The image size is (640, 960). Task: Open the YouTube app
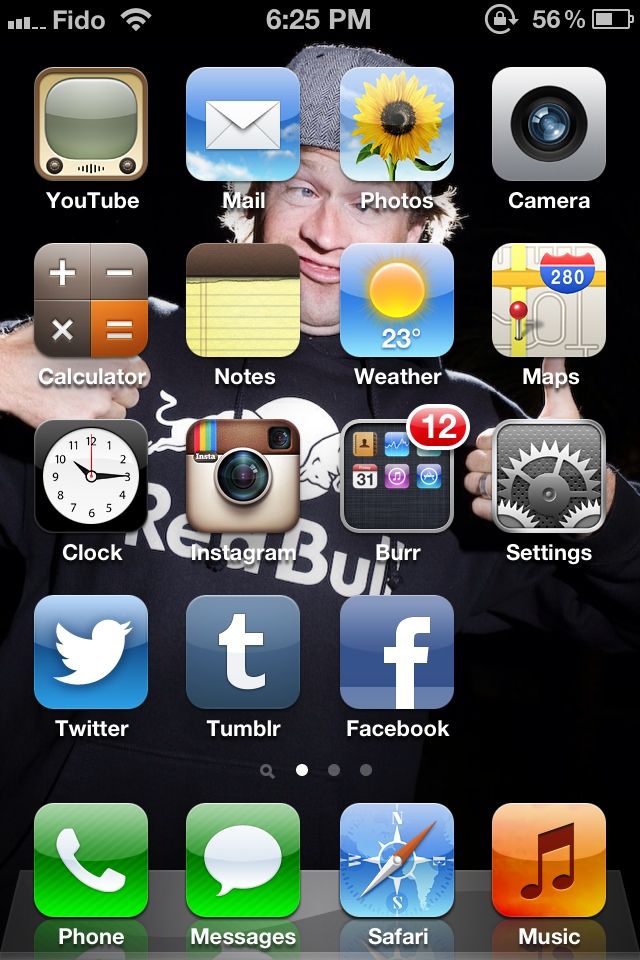pos(91,124)
